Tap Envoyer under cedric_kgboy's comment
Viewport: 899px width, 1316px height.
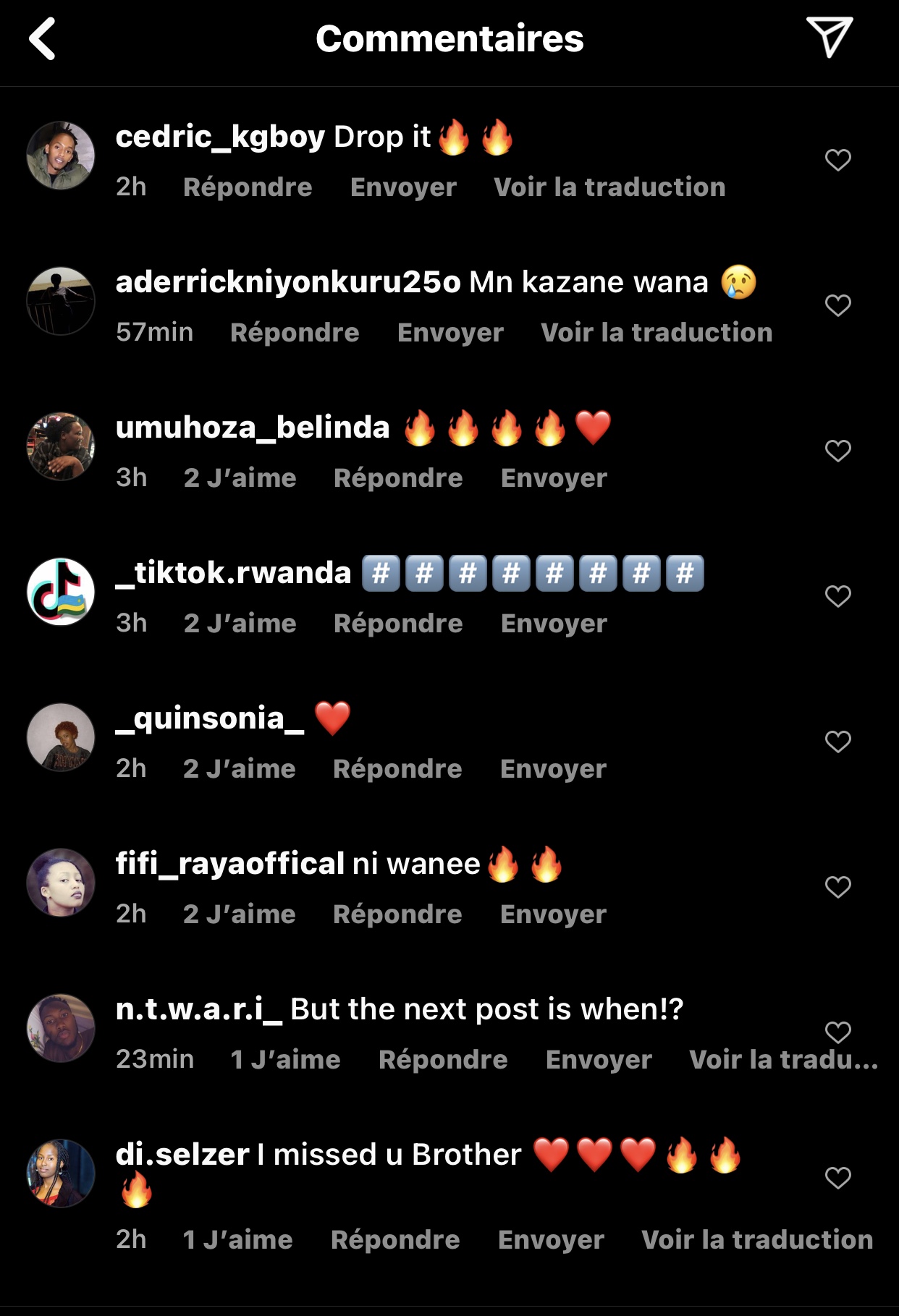[403, 187]
